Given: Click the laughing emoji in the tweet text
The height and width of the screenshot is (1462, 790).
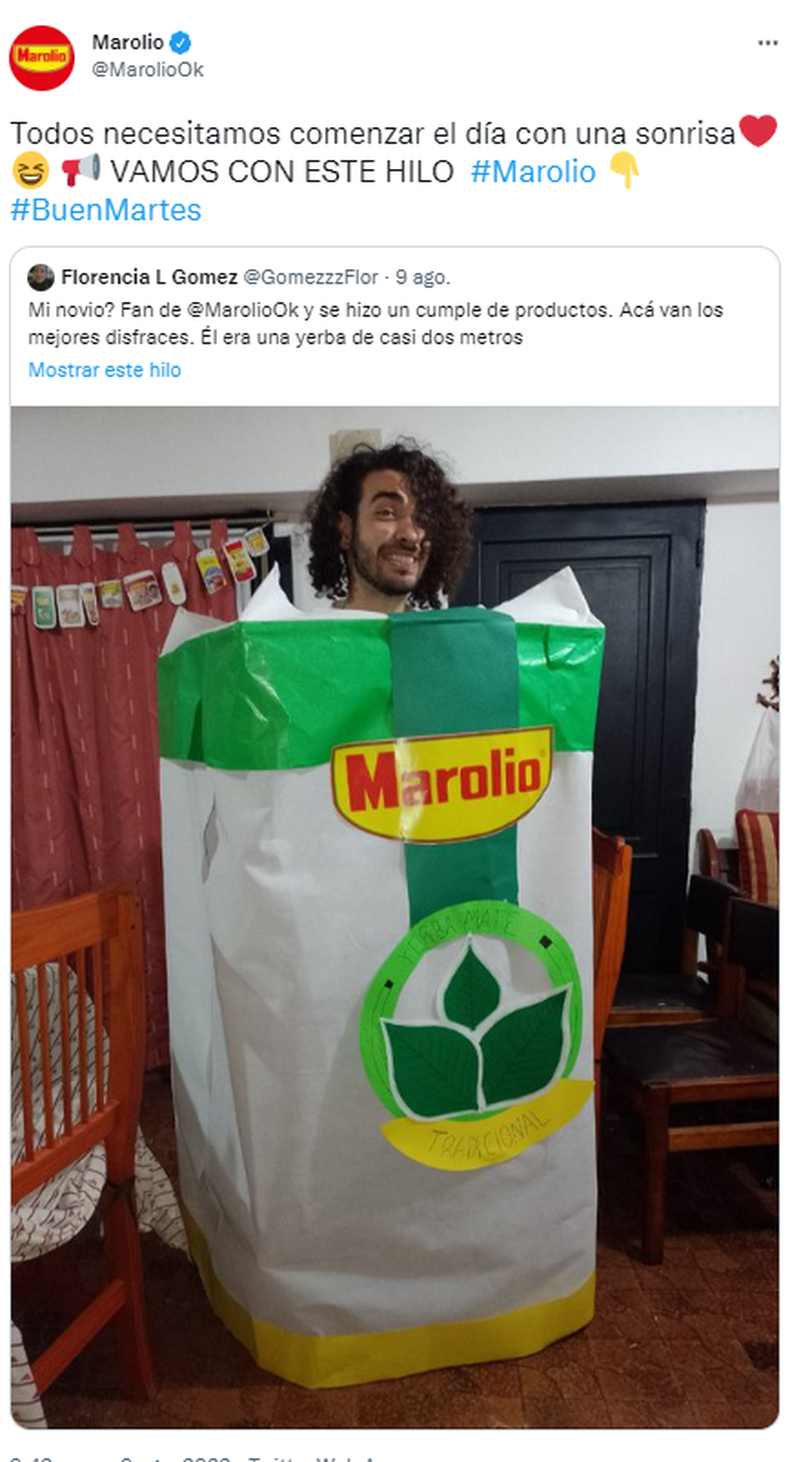Looking at the screenshot, I should coord(30,170).
